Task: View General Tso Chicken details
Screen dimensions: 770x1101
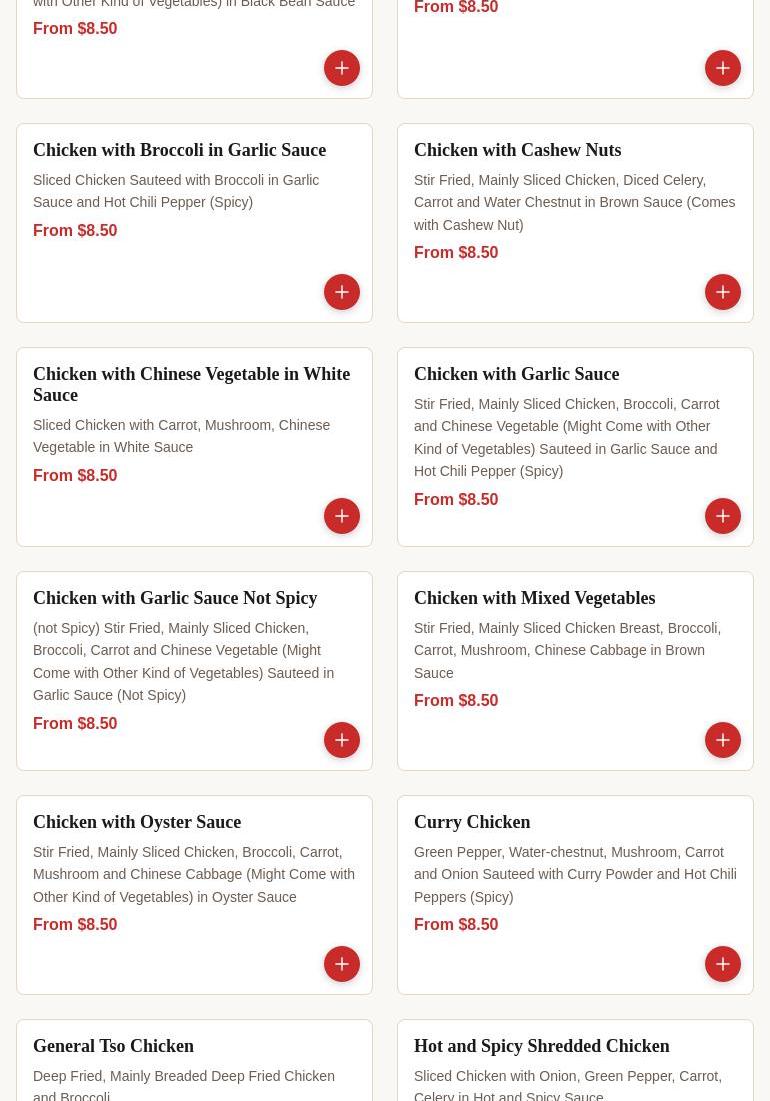Action: tap(113, 1046)
